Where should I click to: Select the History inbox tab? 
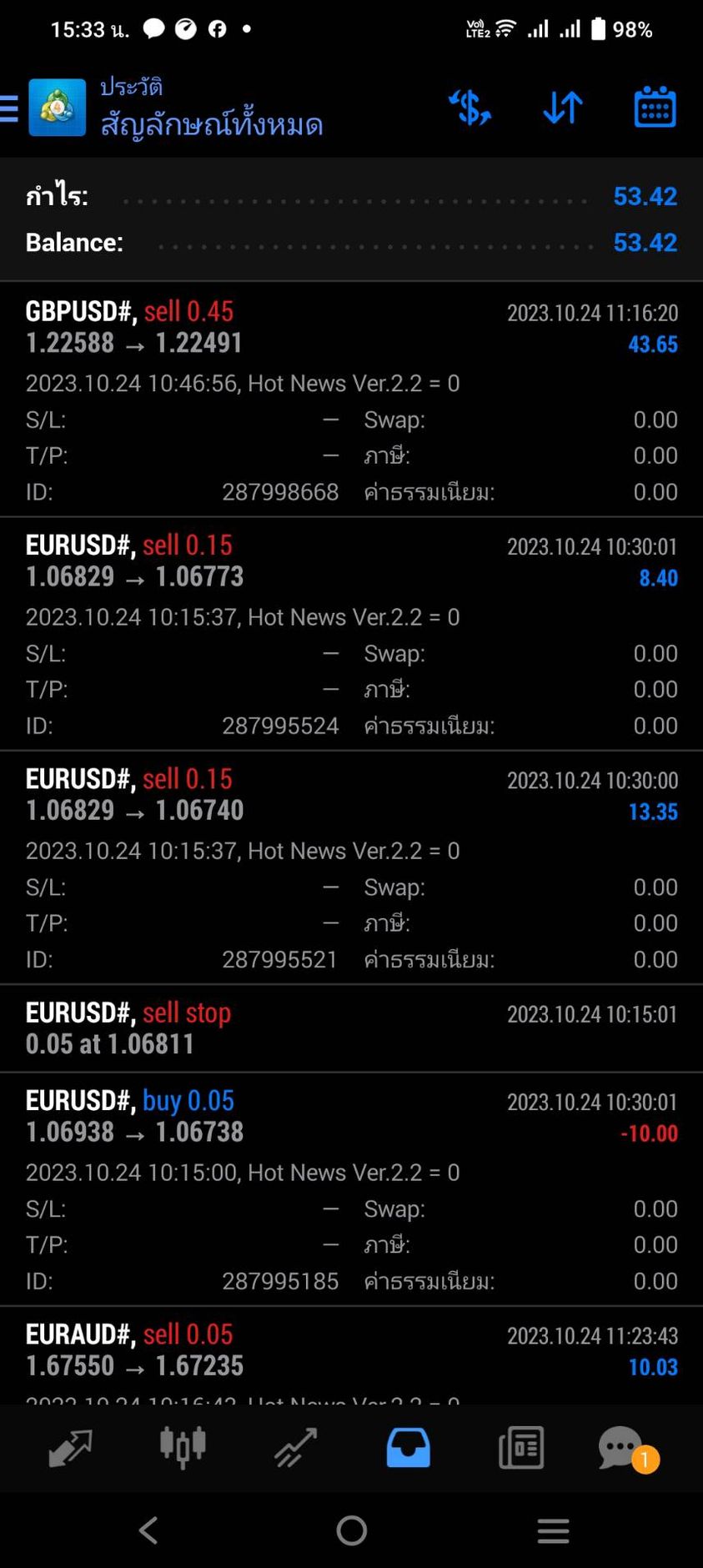point(408,1448)
